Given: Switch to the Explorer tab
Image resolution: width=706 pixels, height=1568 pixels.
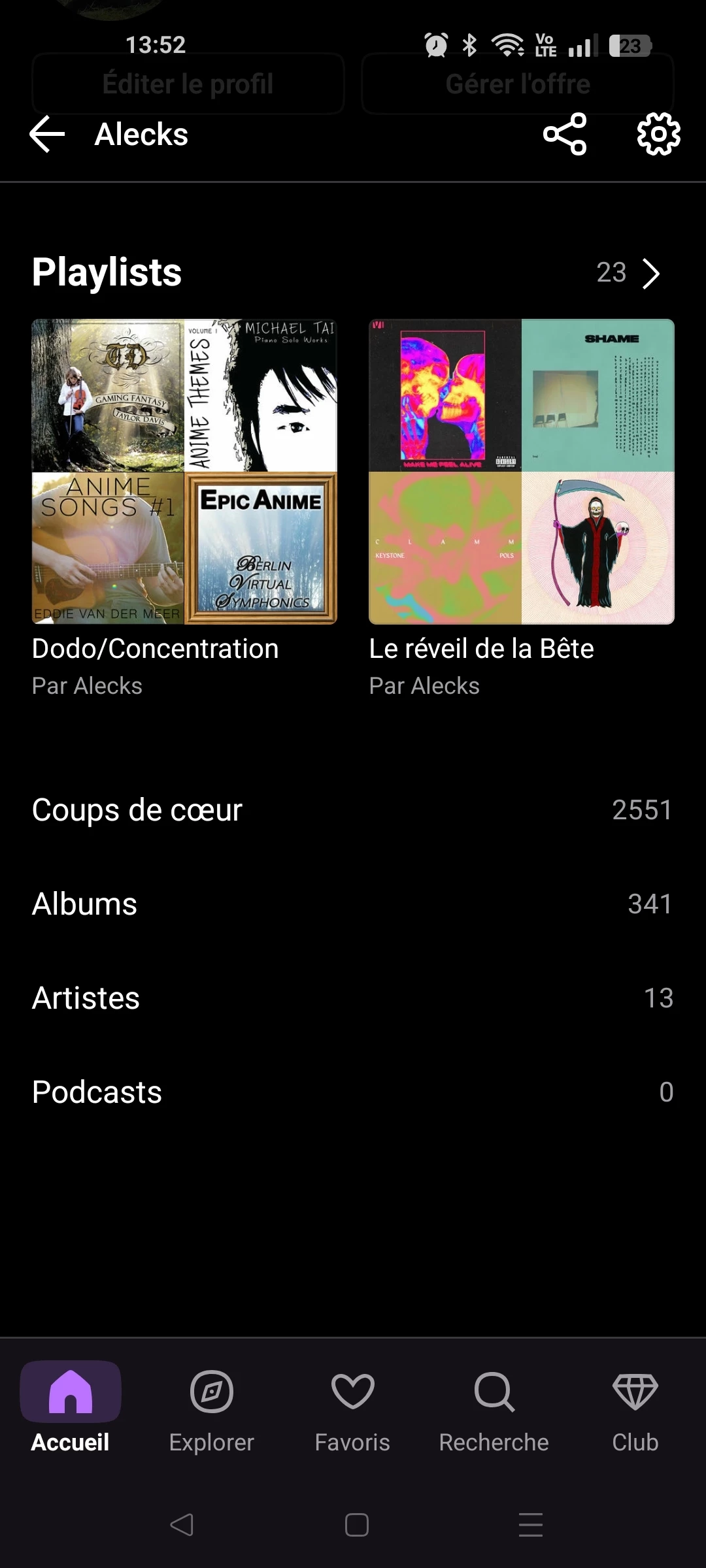Looking at the screenshot, I should pyautogui.click(x=212, y=1406).
